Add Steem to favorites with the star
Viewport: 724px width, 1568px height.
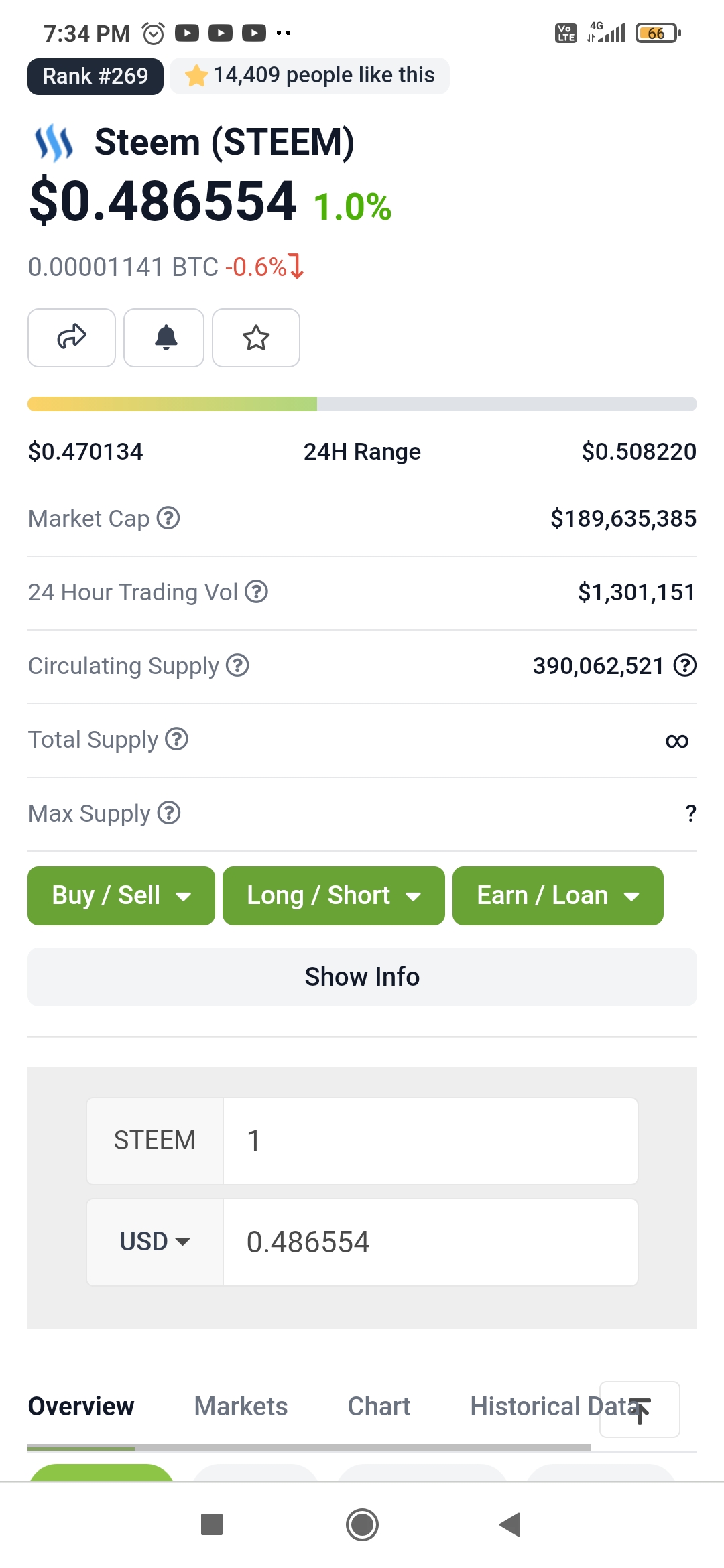coord(256,338)
